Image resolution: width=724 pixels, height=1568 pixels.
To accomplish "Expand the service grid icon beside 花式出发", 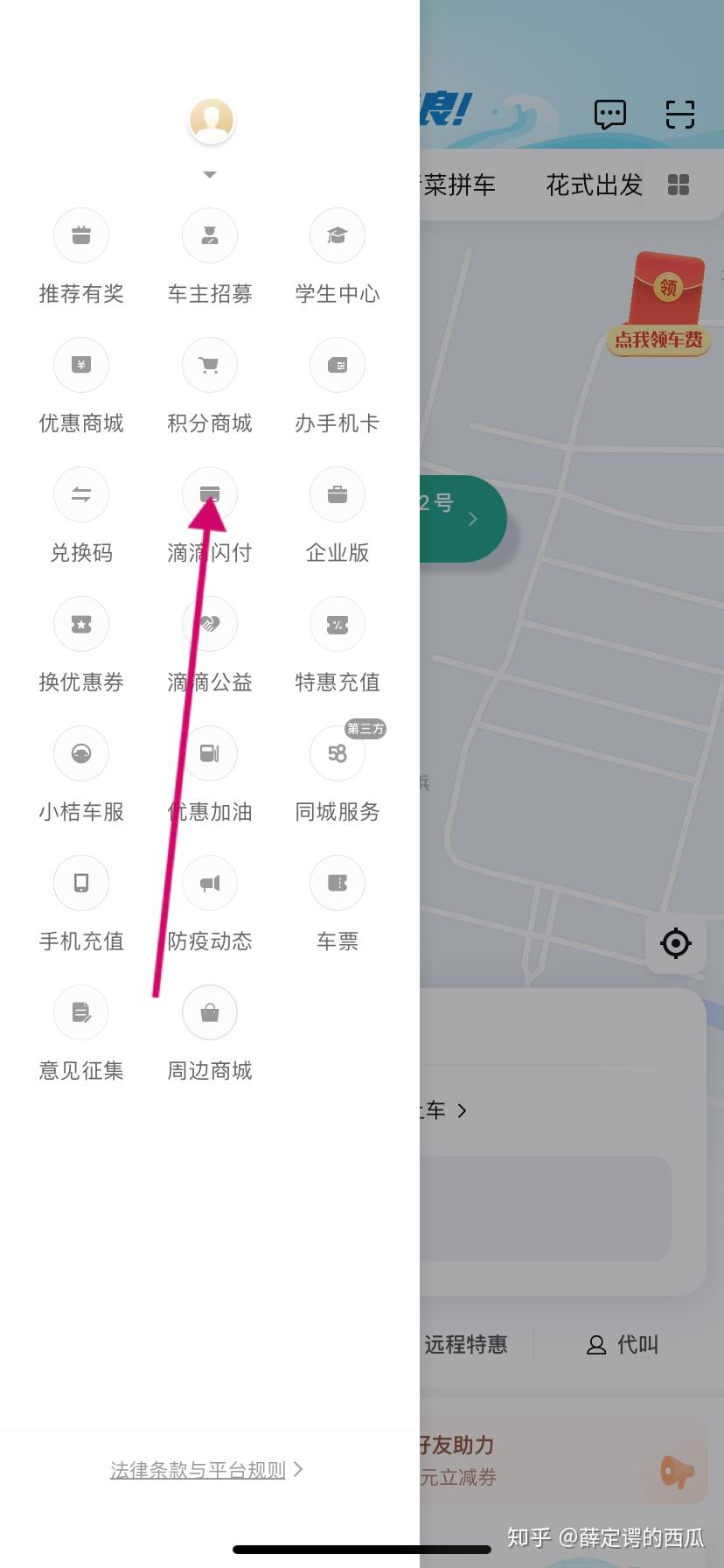I will point(679,185).
